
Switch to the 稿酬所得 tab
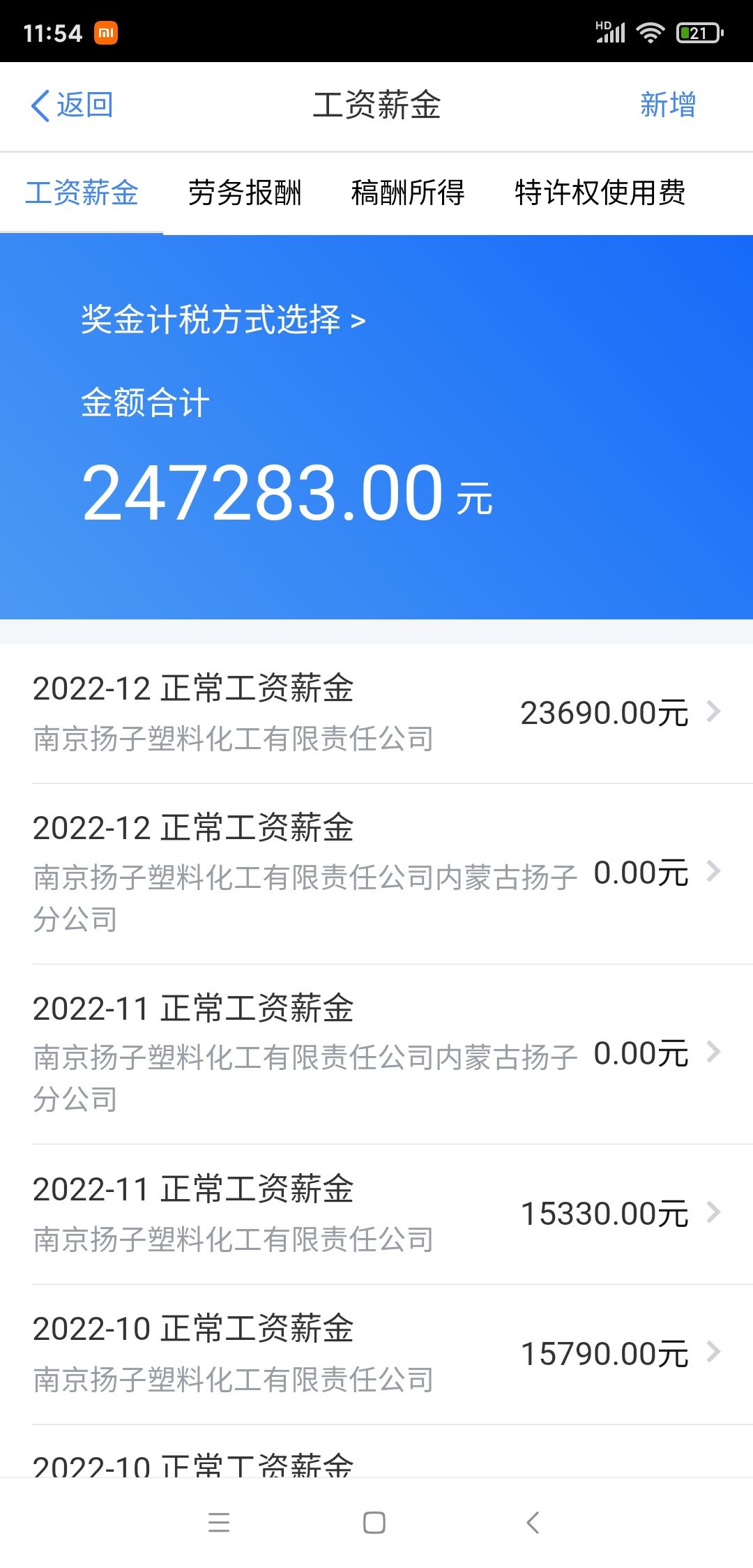(x=408, y=193)
